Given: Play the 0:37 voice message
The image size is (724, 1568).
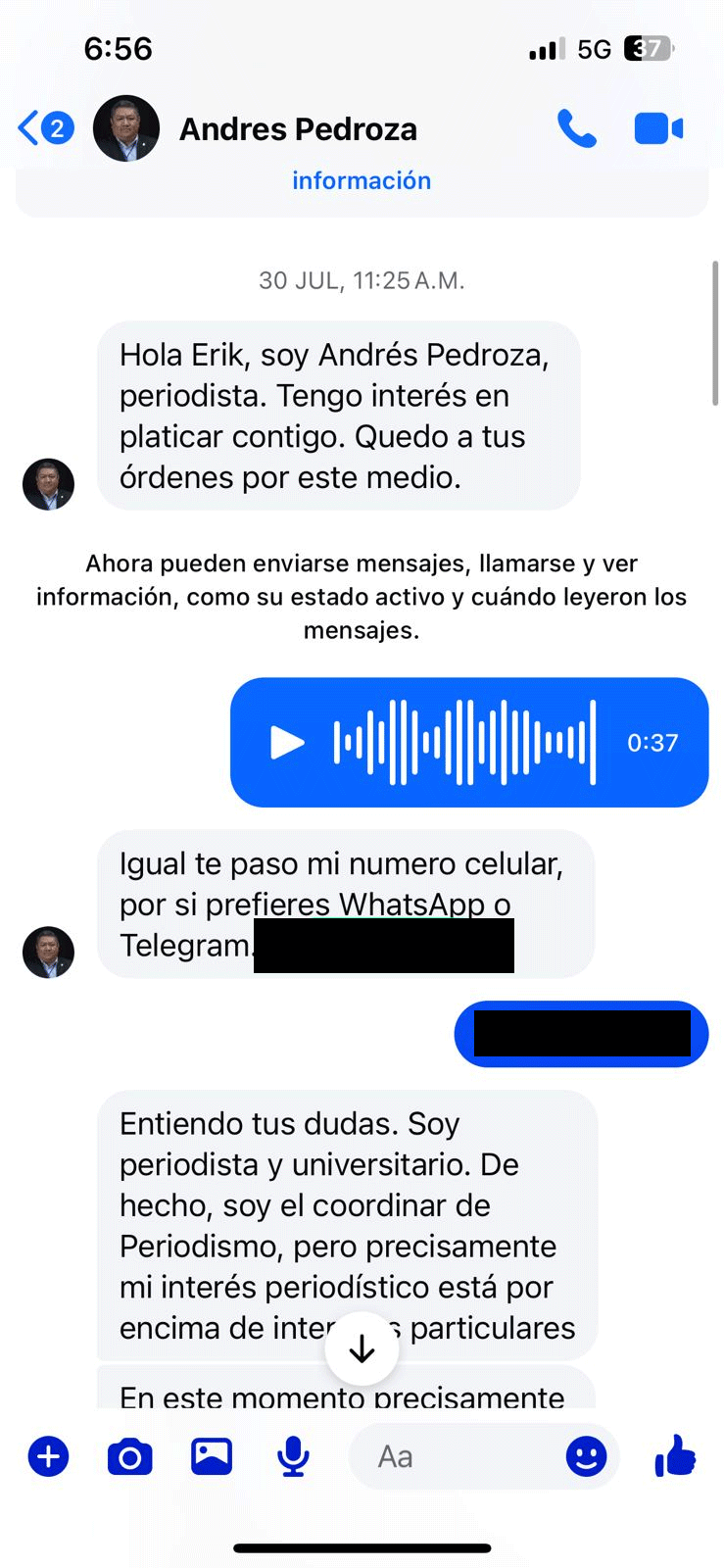Looking at the screenshot, I should click(286, 743).
